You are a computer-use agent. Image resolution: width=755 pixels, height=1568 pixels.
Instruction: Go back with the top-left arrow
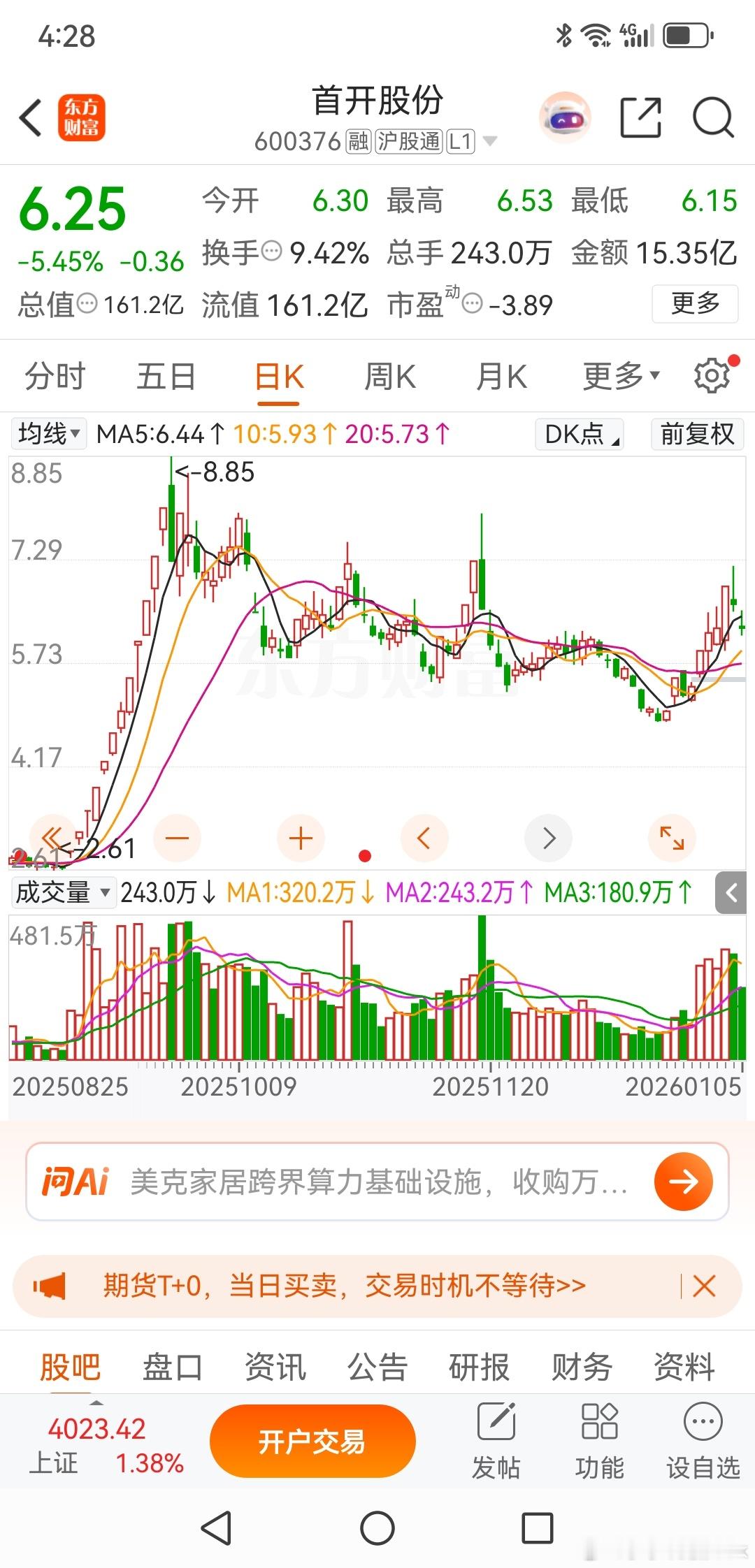[31, 117]
